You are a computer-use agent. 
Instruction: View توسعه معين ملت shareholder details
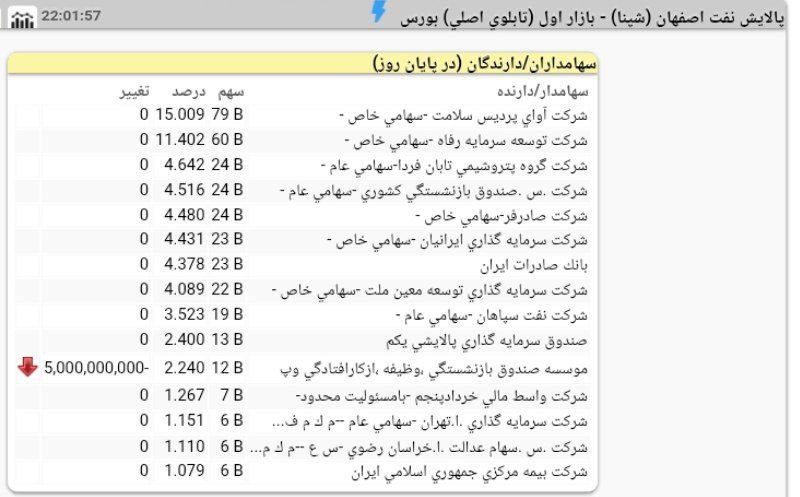430,292
